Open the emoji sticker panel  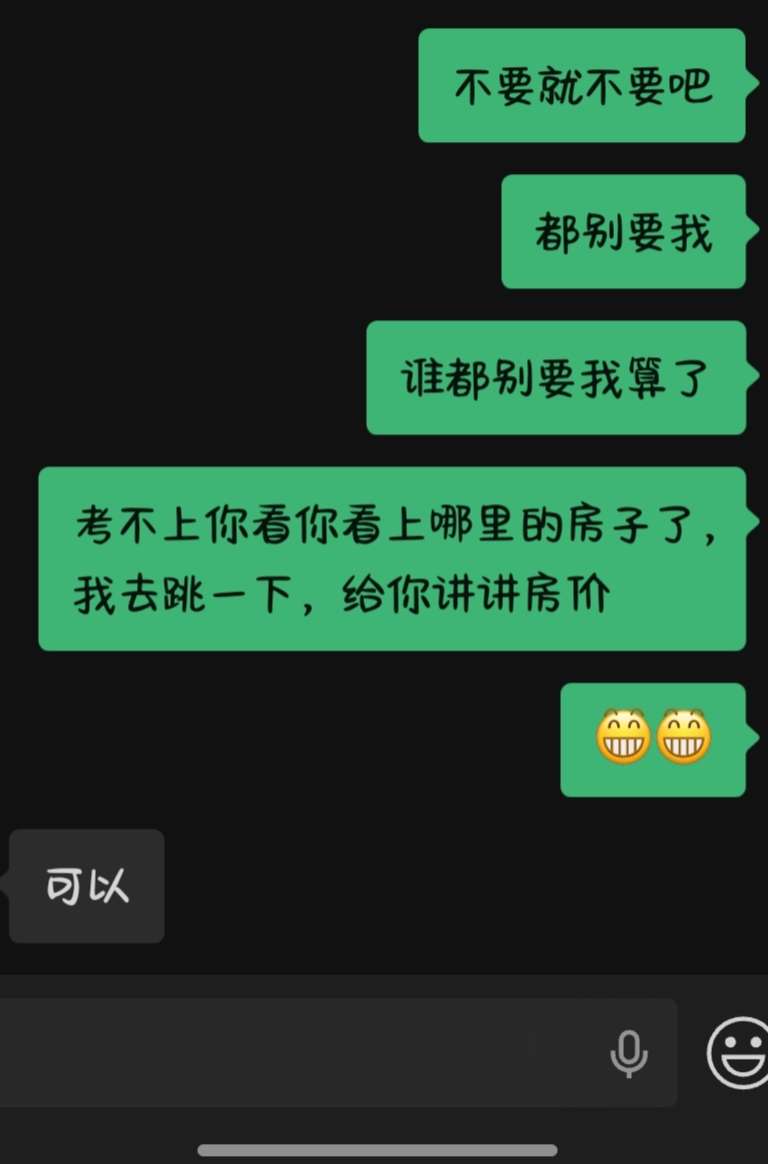click(x=738, y=1053)
